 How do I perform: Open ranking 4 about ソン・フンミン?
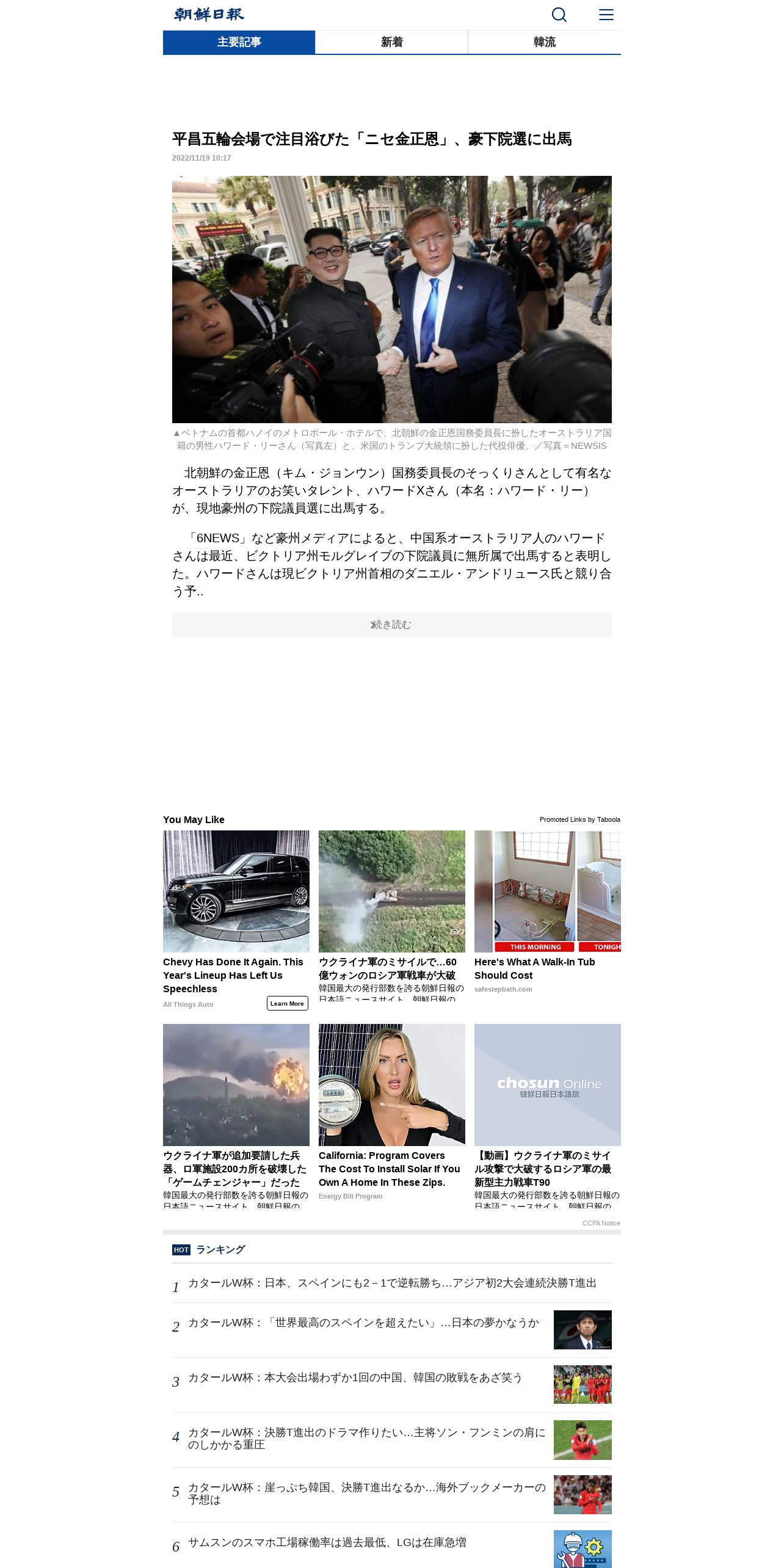391,1440
